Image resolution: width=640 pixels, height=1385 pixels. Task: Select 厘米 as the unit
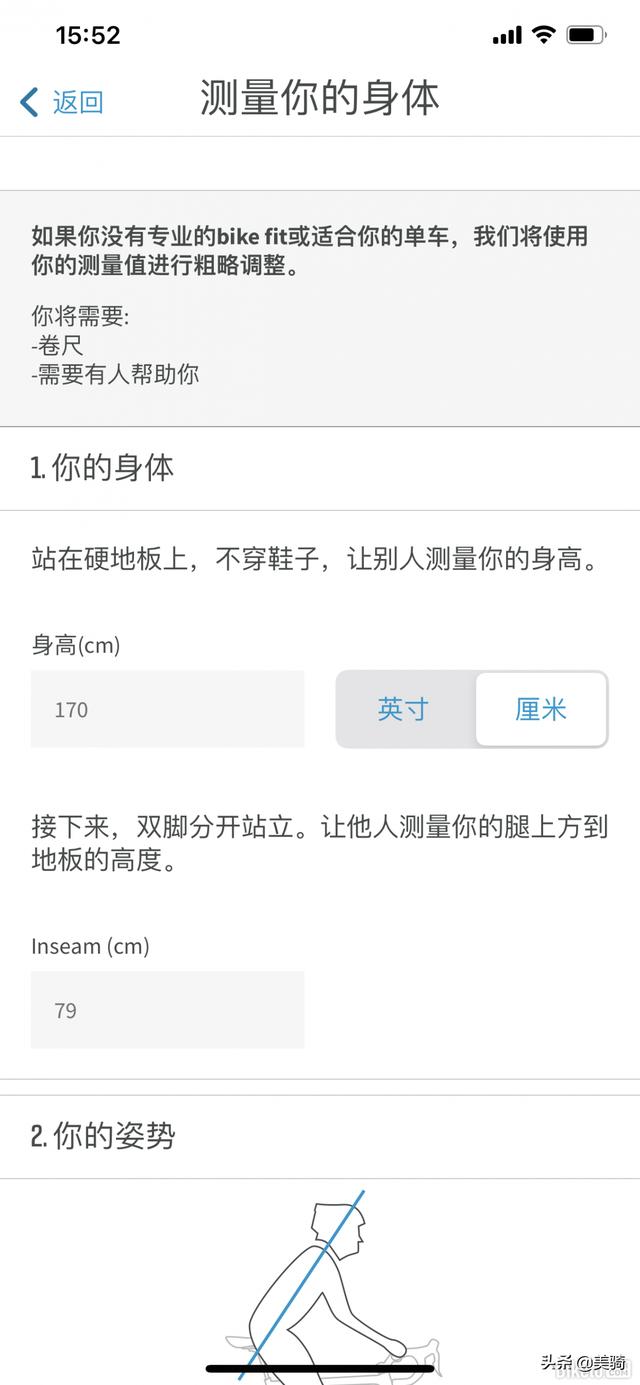[x=541, y=710]
